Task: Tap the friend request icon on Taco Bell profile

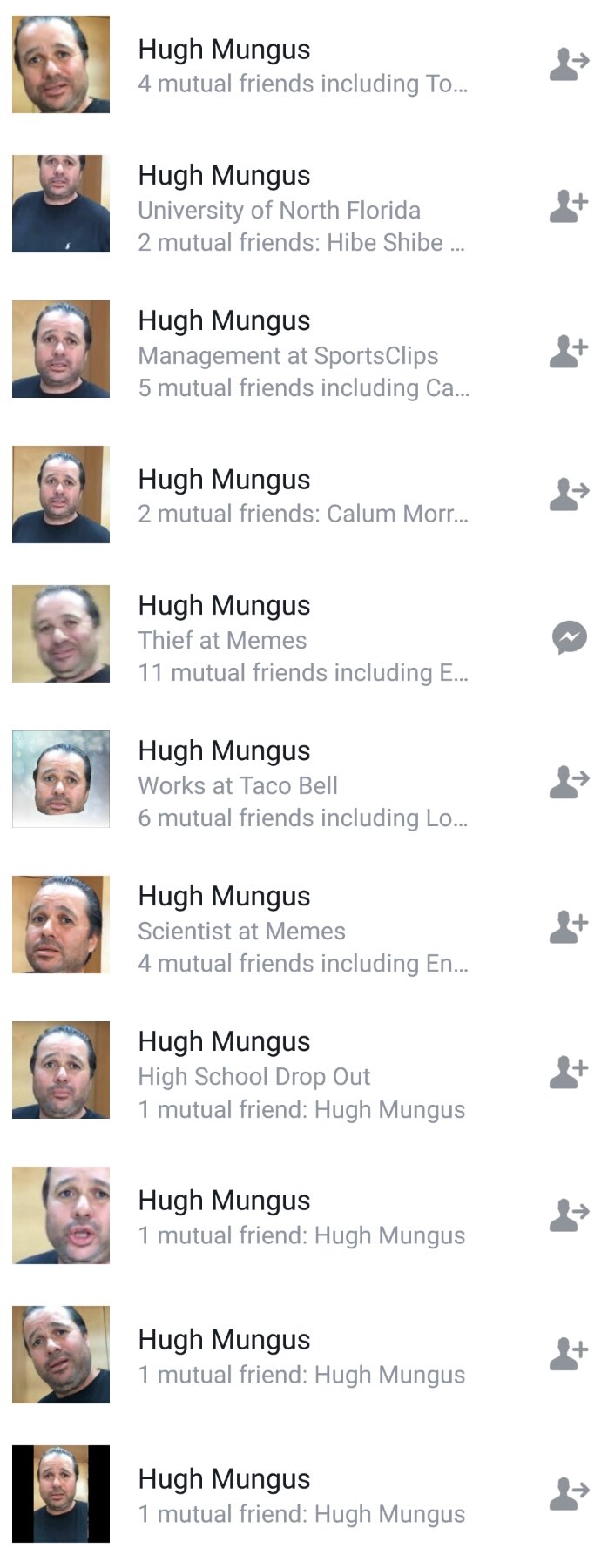Action: [x=569, y=782]
